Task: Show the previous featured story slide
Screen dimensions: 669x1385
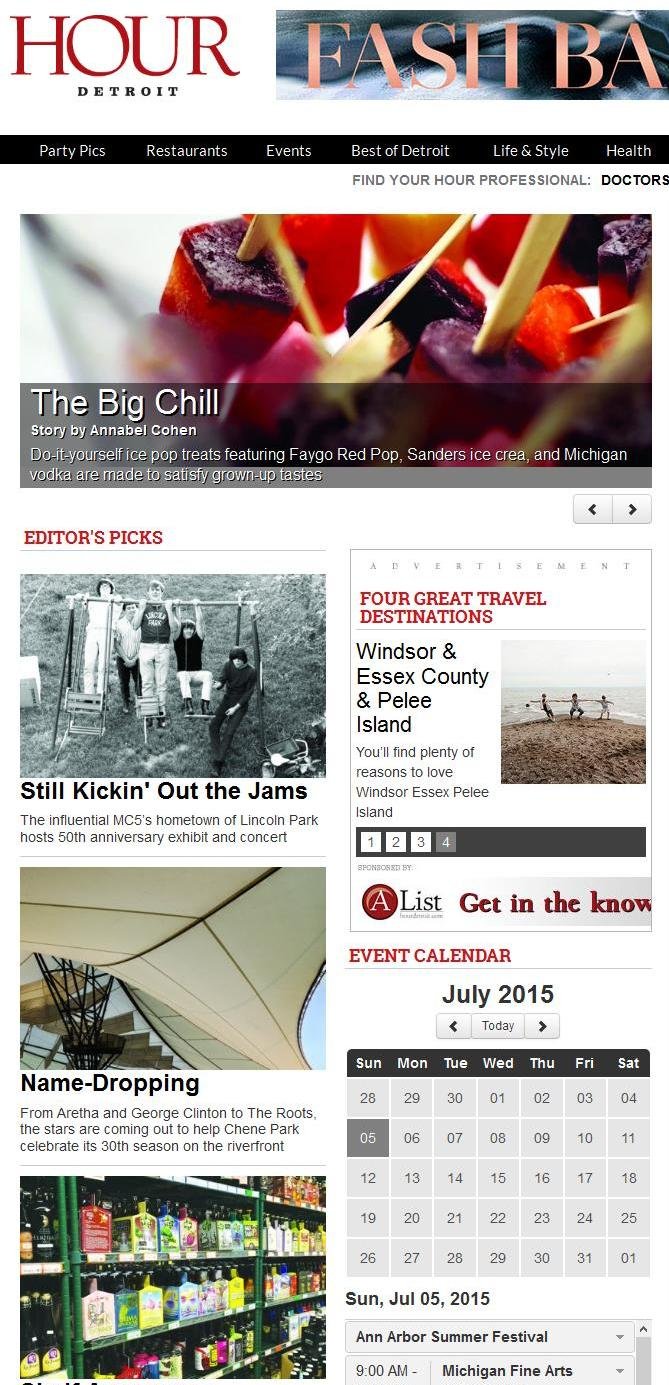Action: pos(593,509)
